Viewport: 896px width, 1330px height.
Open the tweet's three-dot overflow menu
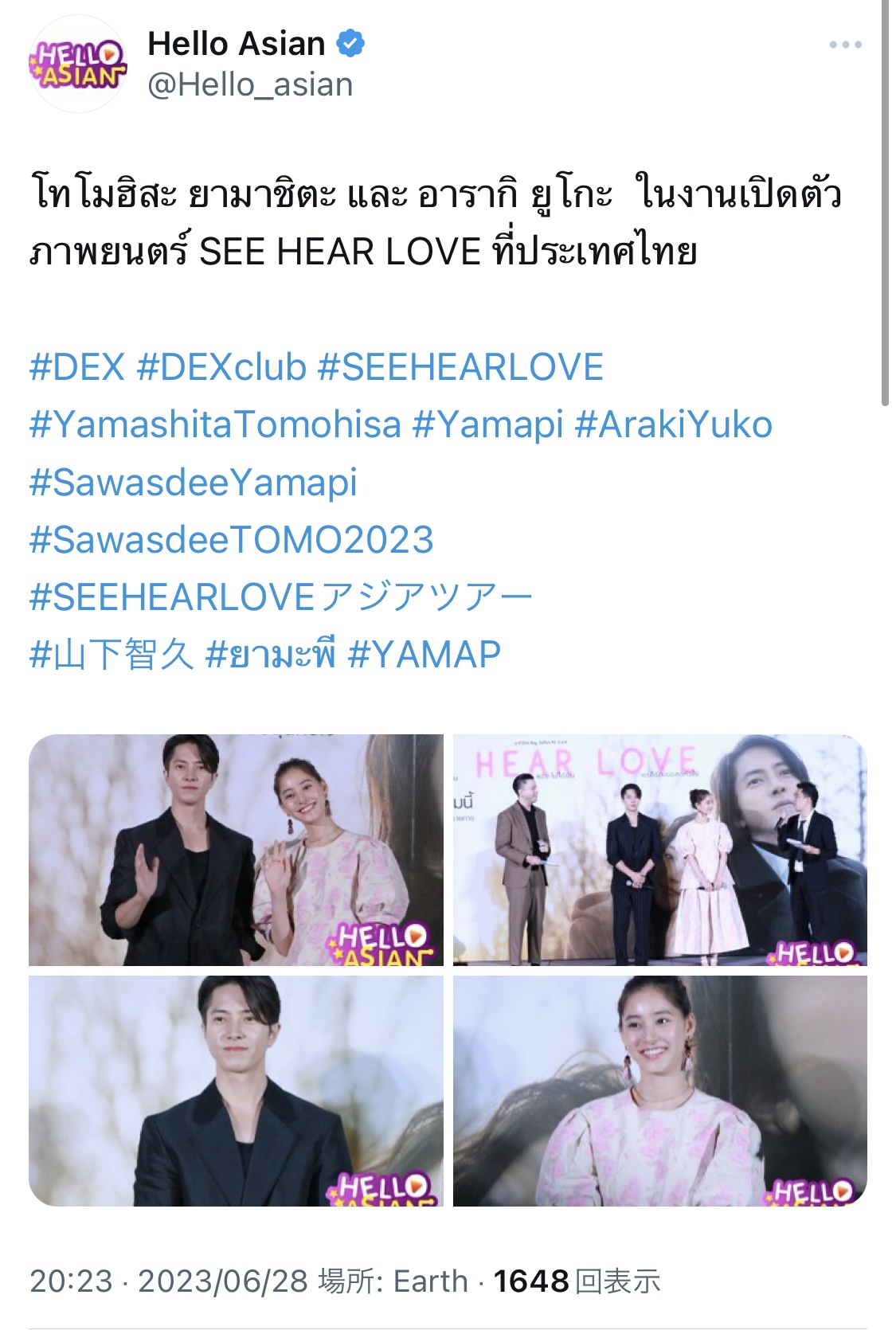coord(844,45)
